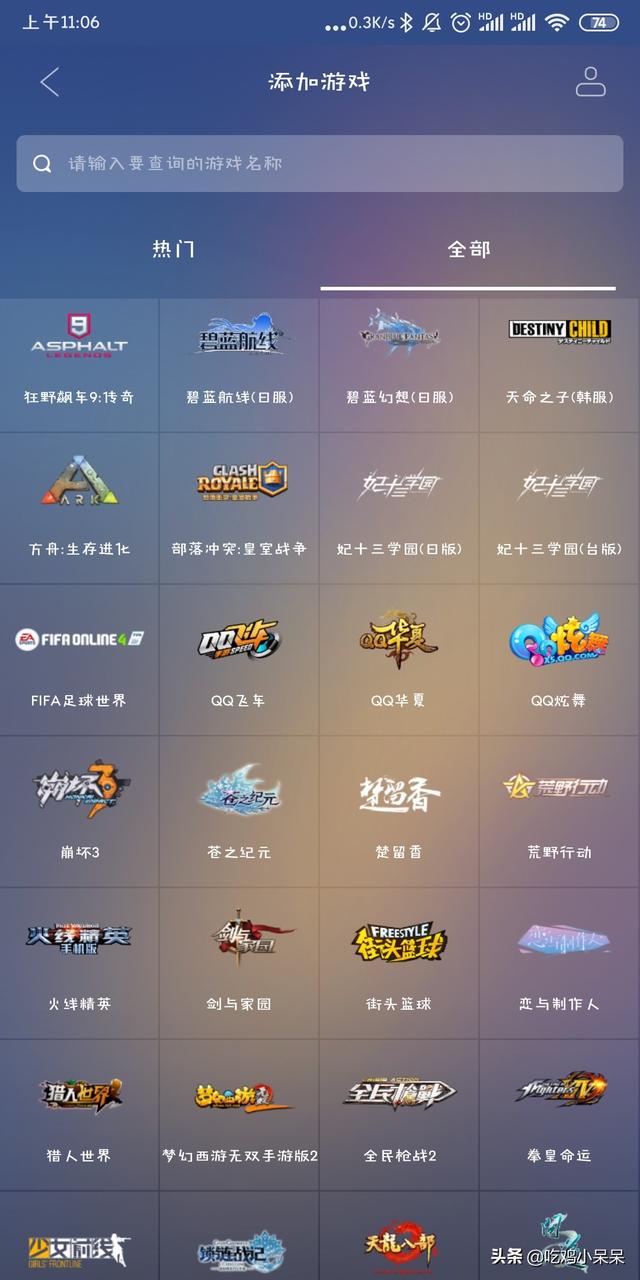Pick 楚留香 from the games grid
The width and height of the screenshot is (640, 1280).
[399, 812]
